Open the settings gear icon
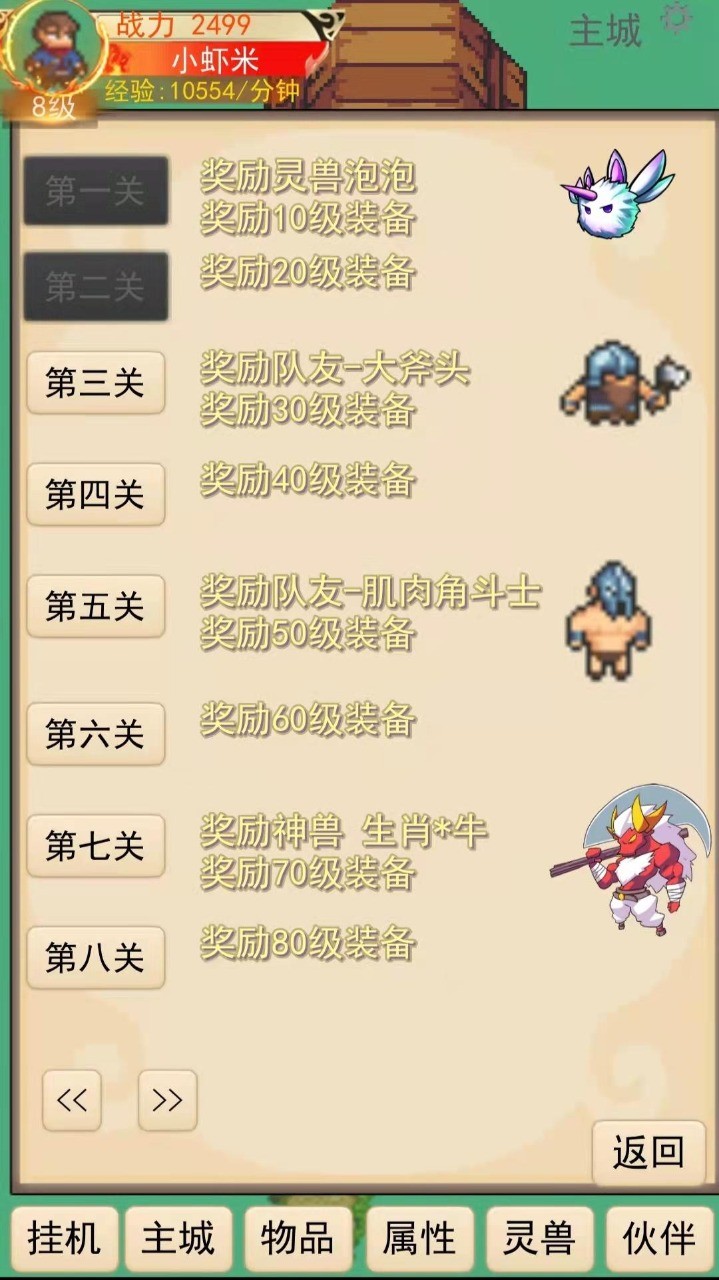 pyautogui.click(x=677, y=17)
